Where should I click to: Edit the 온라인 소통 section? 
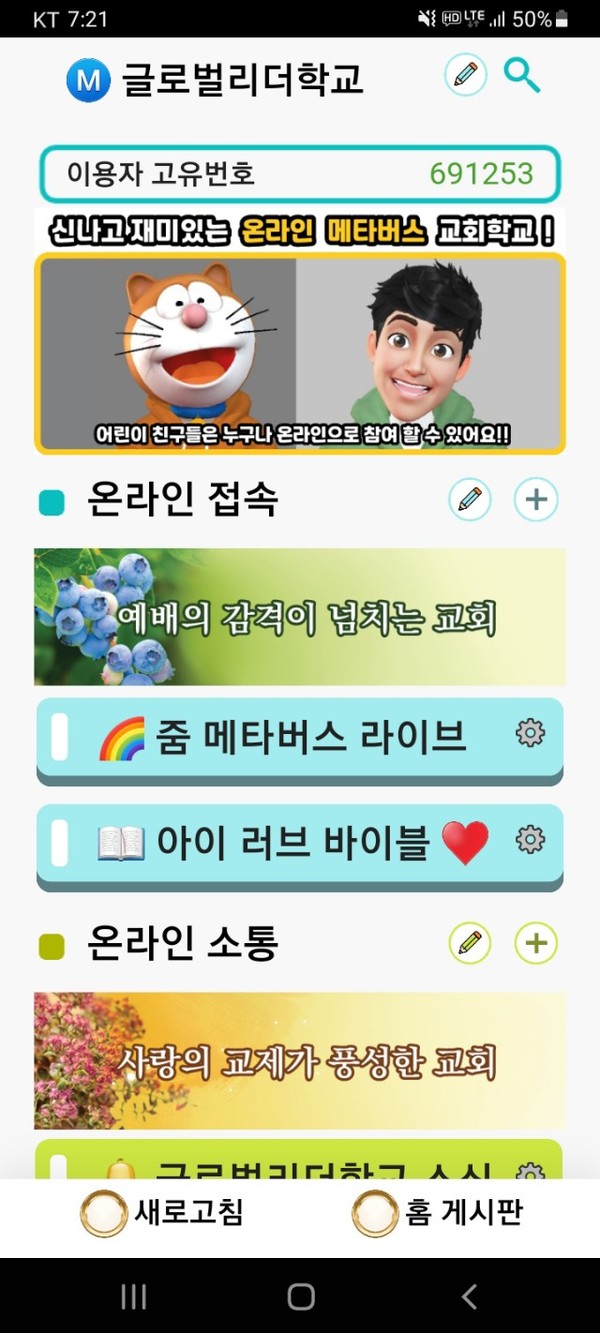470,943
